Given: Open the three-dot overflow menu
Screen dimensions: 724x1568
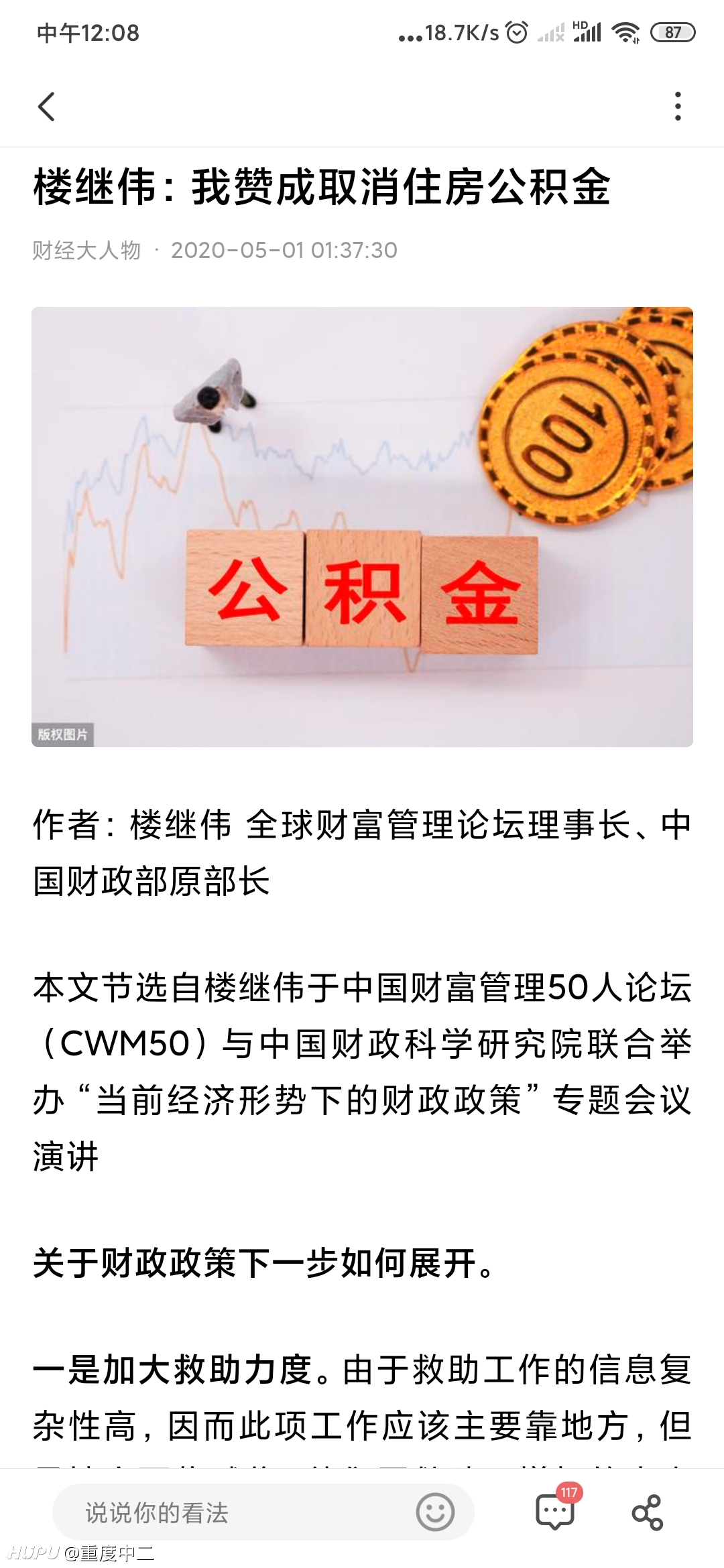Looking at the screenshot, I should coord(678,107).
